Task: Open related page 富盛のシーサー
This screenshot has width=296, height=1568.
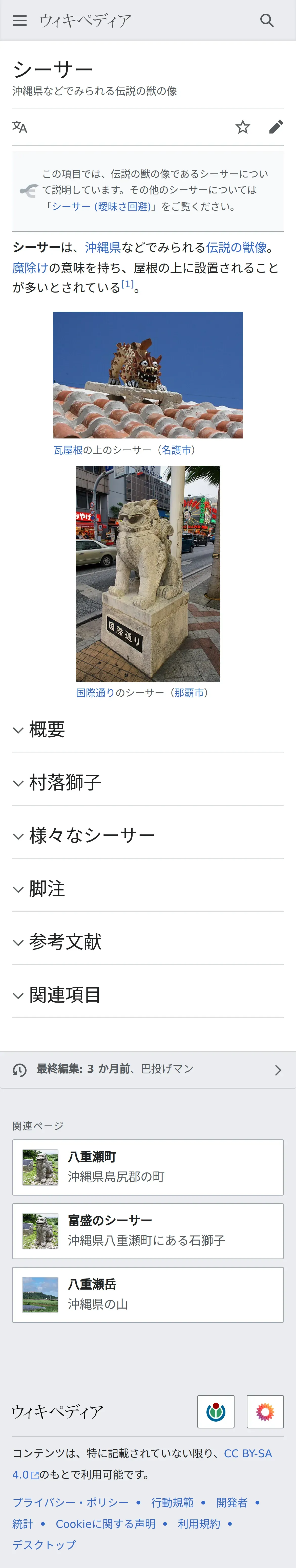Action: [148, 1231]
